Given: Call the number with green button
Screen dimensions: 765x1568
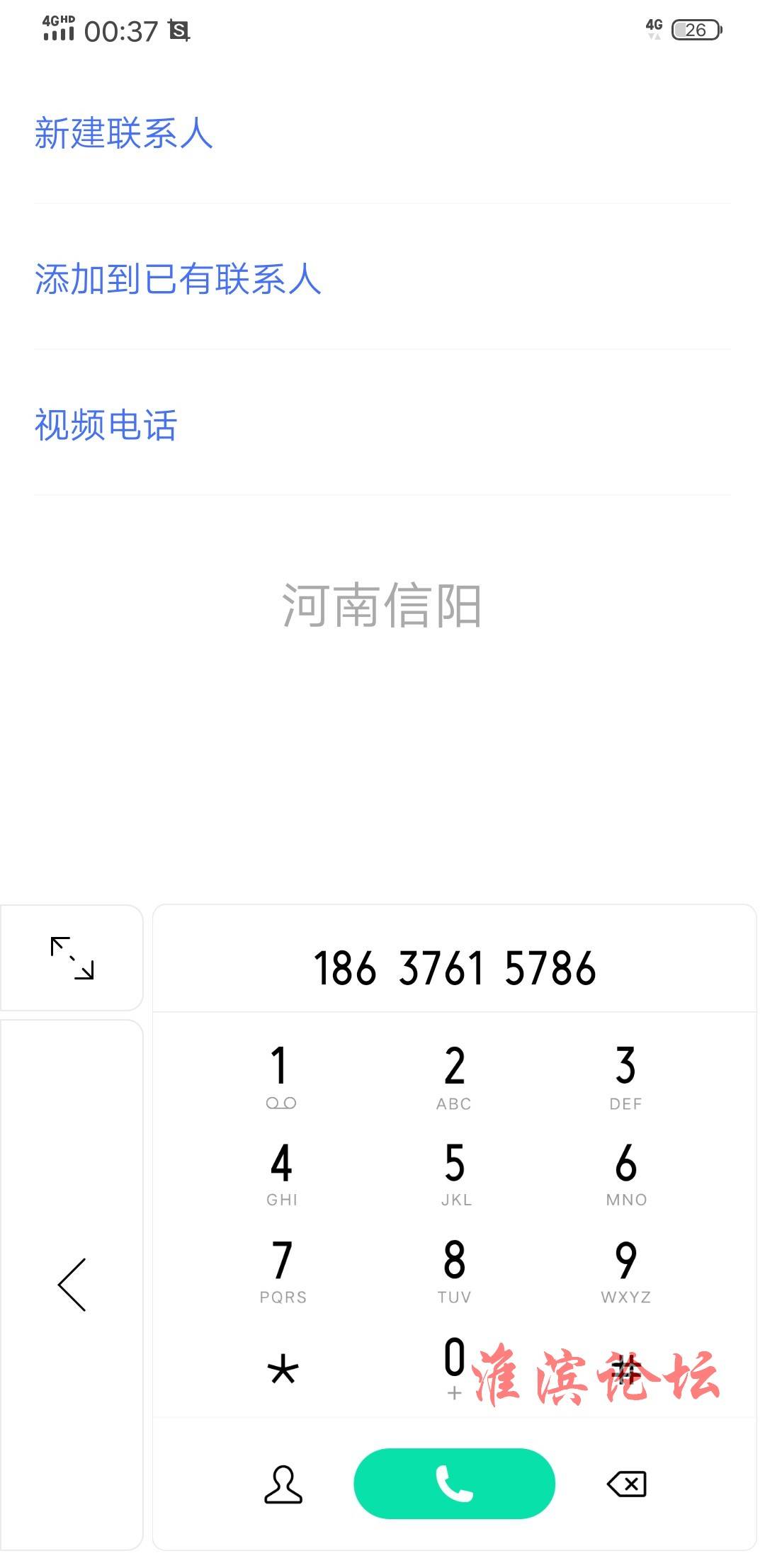Looking at the screenshot, I should (x=454, y=1484).
